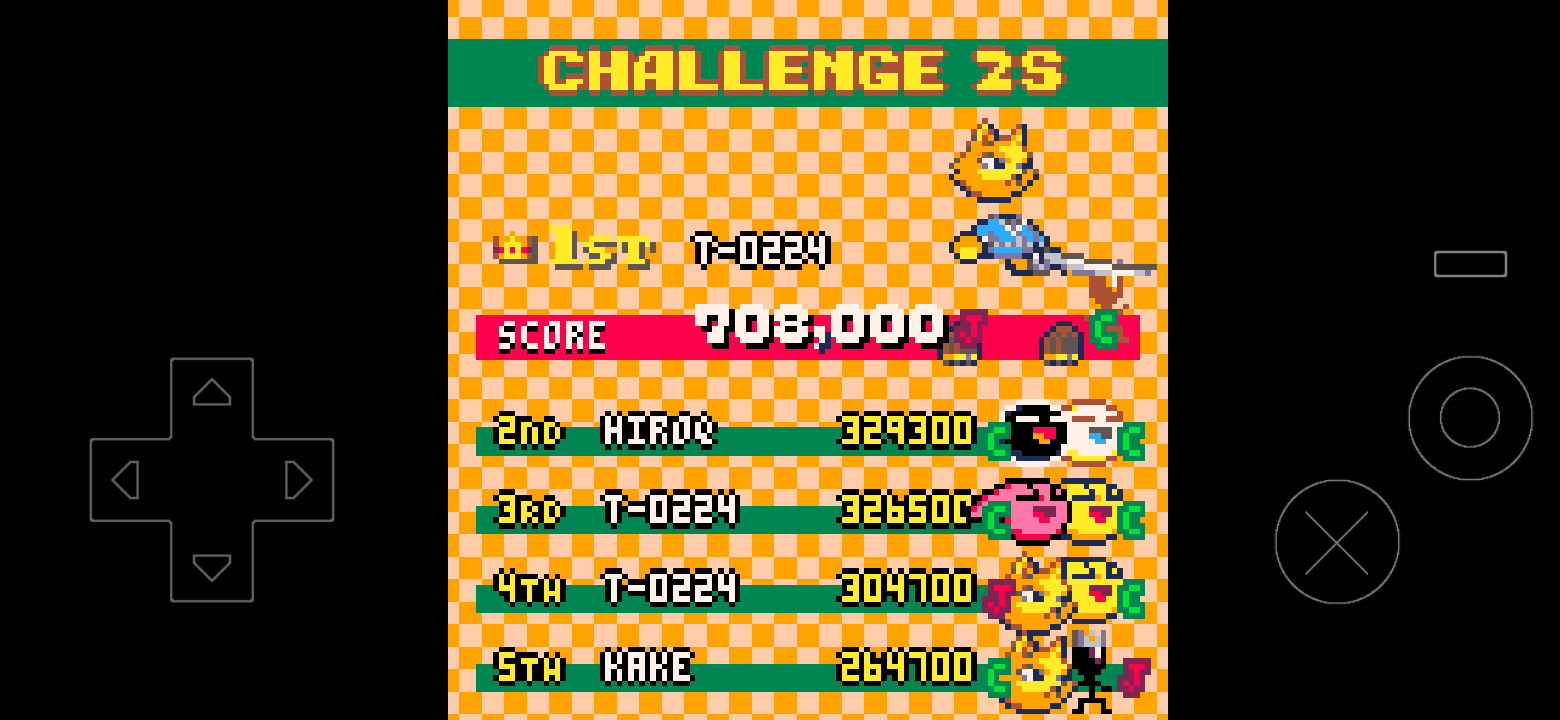This screenshot has height=720, width=1560.
Task: Tap the D-pad down arrow
Action: pyautogui.click(x=212, y=568)
